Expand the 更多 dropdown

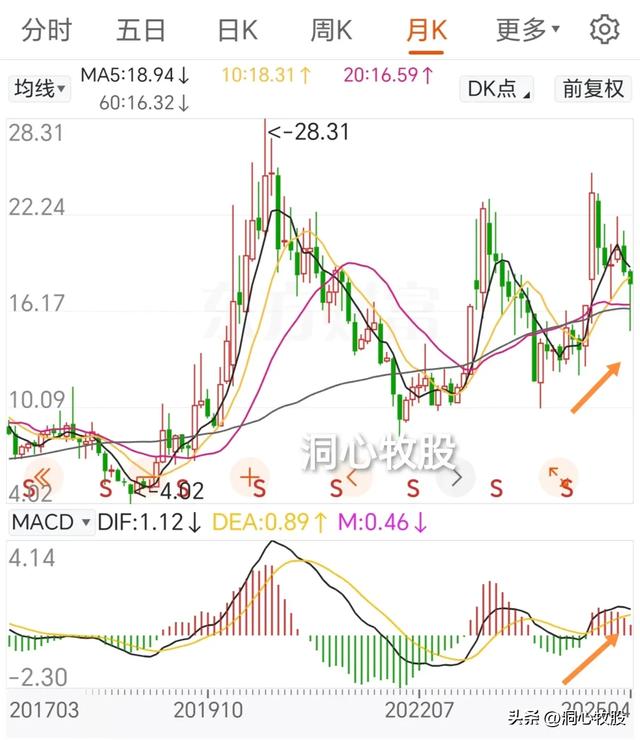click(x=528, y=30)
